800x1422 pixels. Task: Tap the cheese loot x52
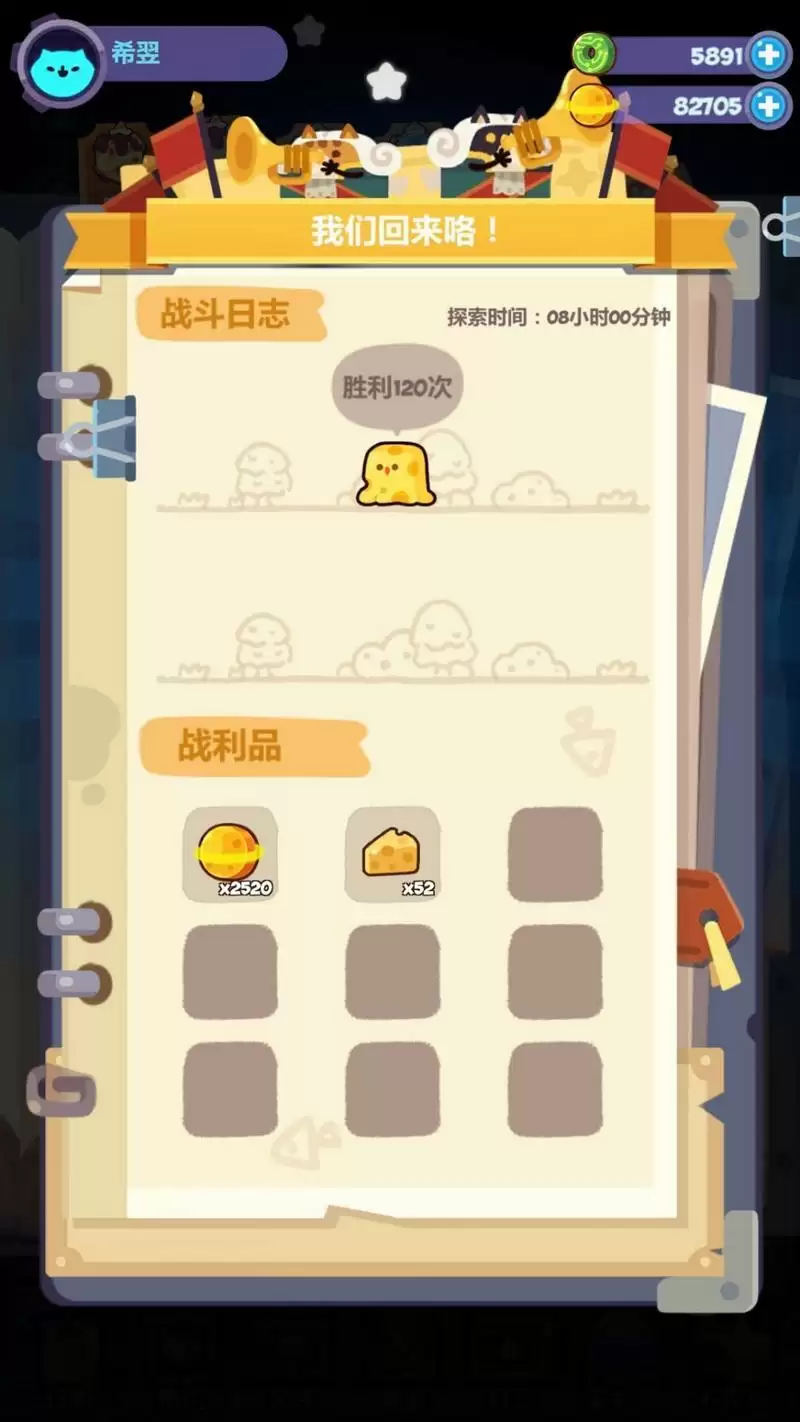coord(392,853)
